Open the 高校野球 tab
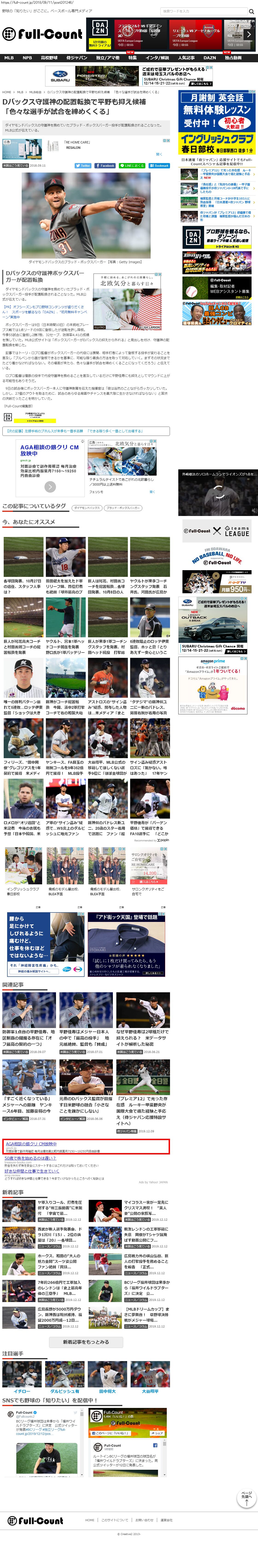The image size is (258, 1568). (49, 58)
